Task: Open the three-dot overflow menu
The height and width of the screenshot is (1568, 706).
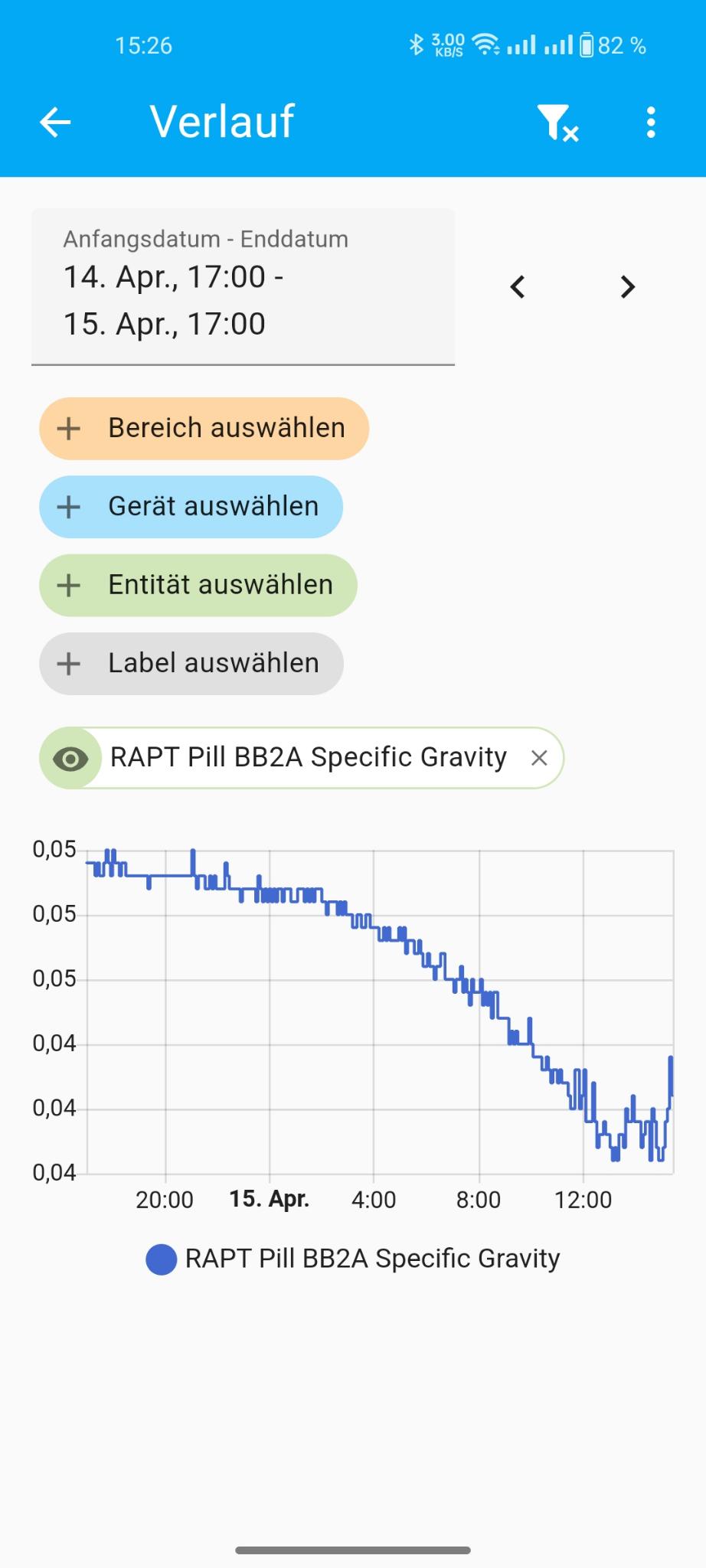Action: click(x=651, y=122)
